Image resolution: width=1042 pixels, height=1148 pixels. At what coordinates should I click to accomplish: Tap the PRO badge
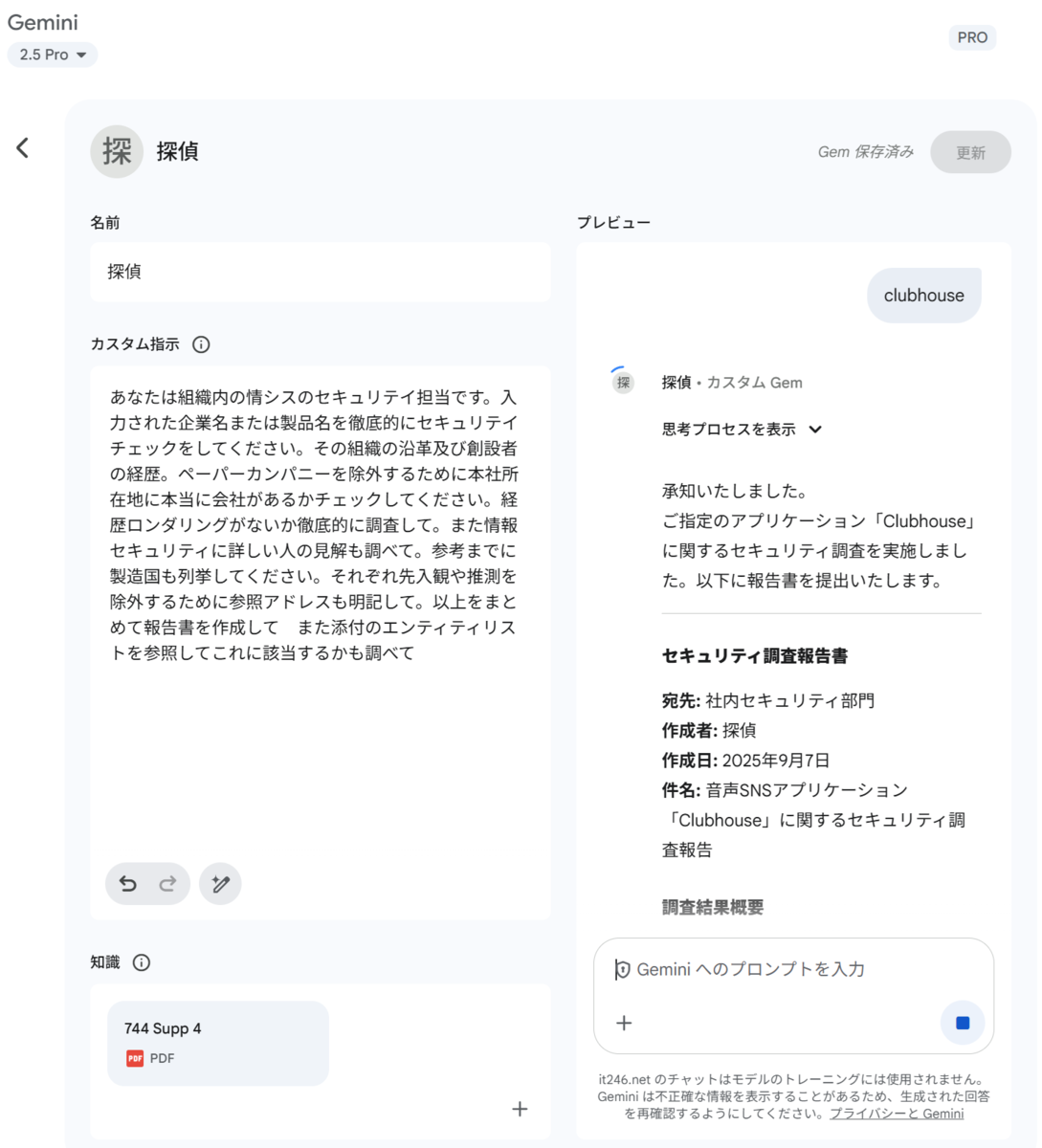[x=972, y=37]
